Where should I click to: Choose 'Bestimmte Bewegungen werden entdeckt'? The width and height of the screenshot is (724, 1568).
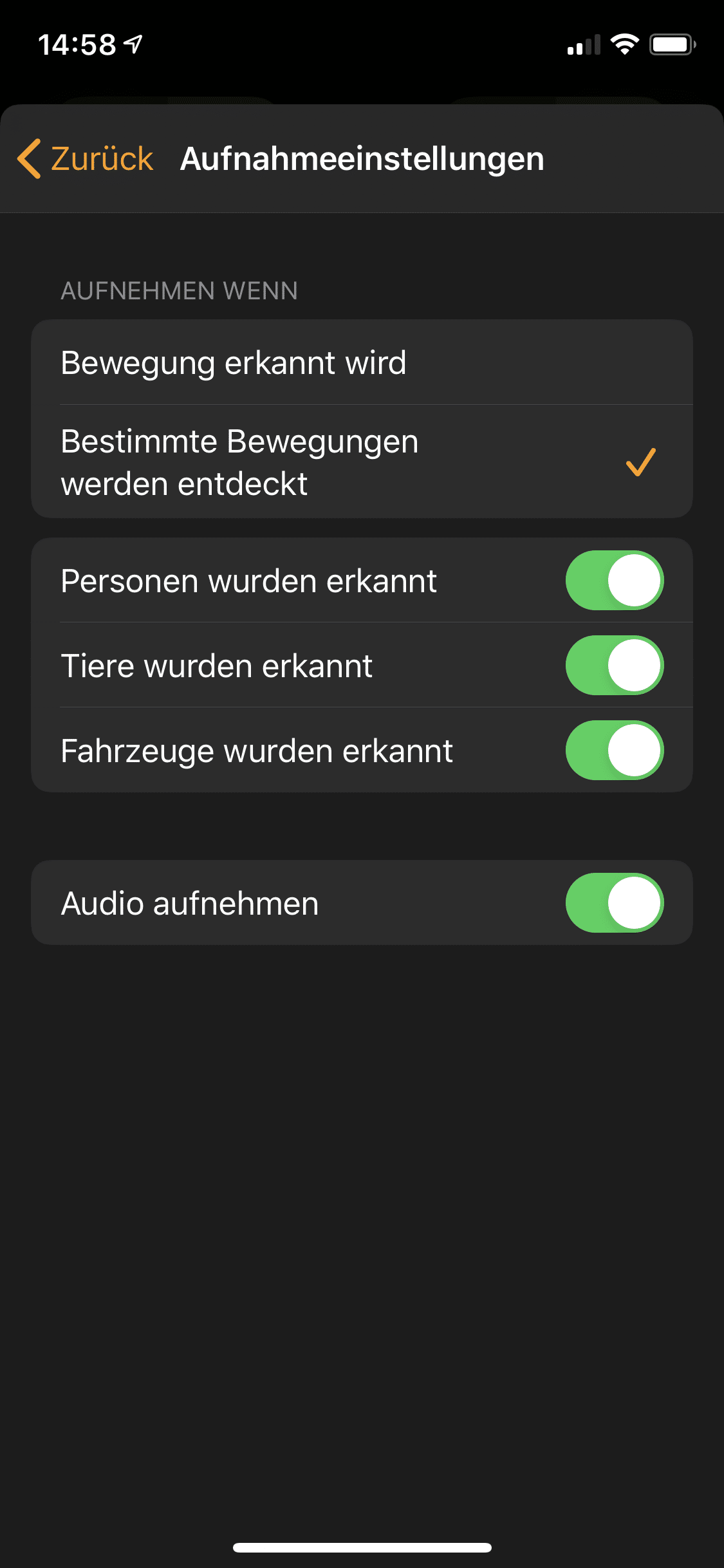point(362,462)
